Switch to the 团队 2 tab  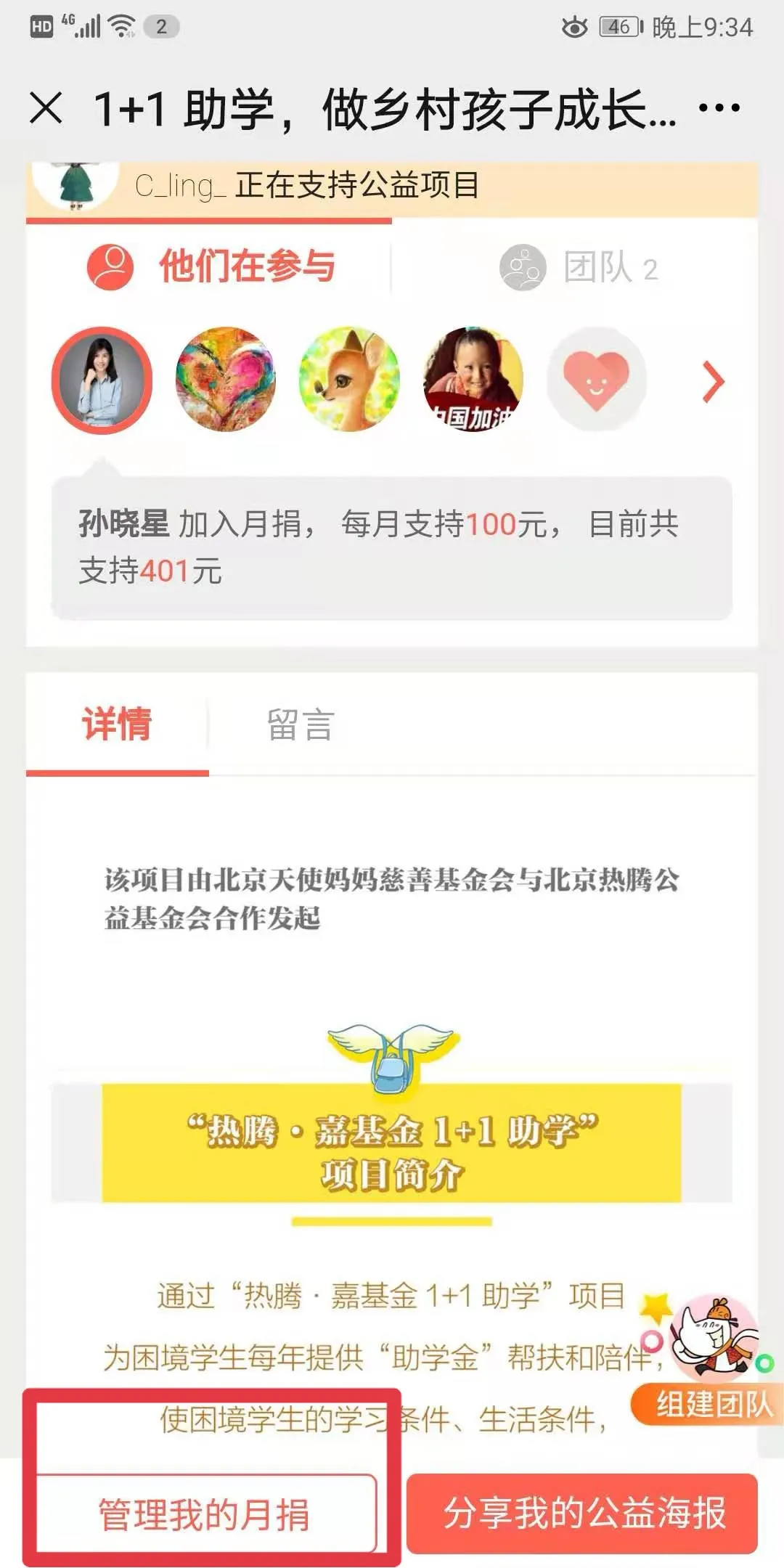pyautogui.click(x=579, y=268)
